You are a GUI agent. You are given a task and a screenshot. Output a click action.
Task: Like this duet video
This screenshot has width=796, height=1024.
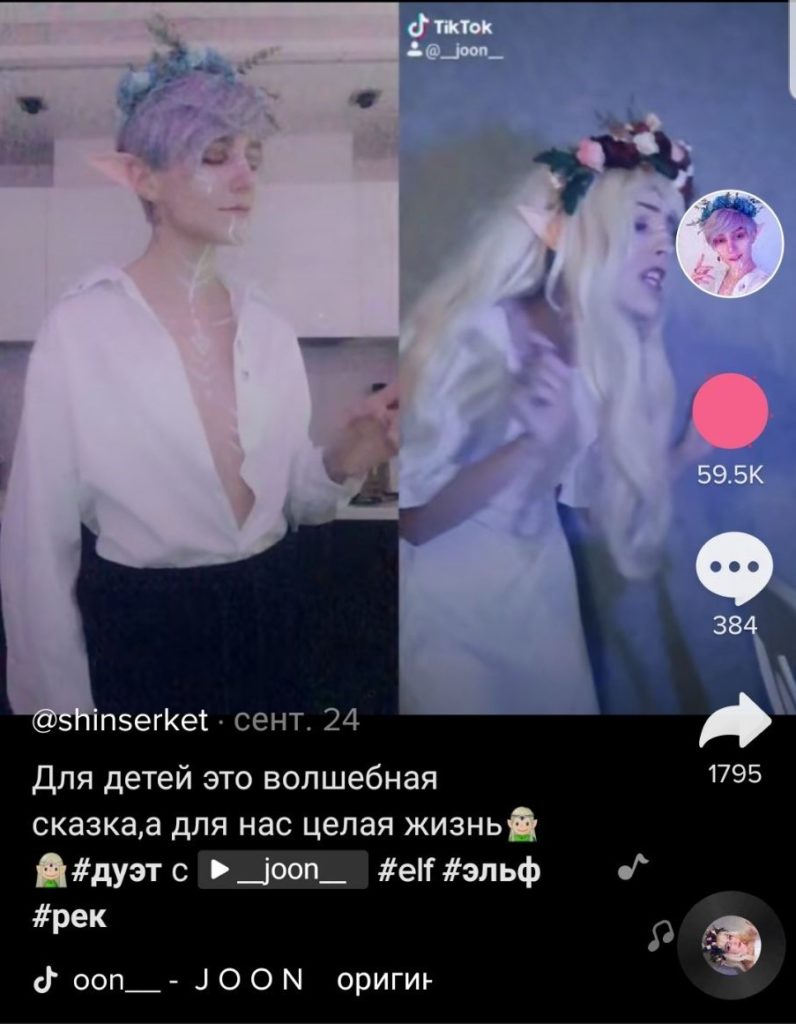point(730,411)
